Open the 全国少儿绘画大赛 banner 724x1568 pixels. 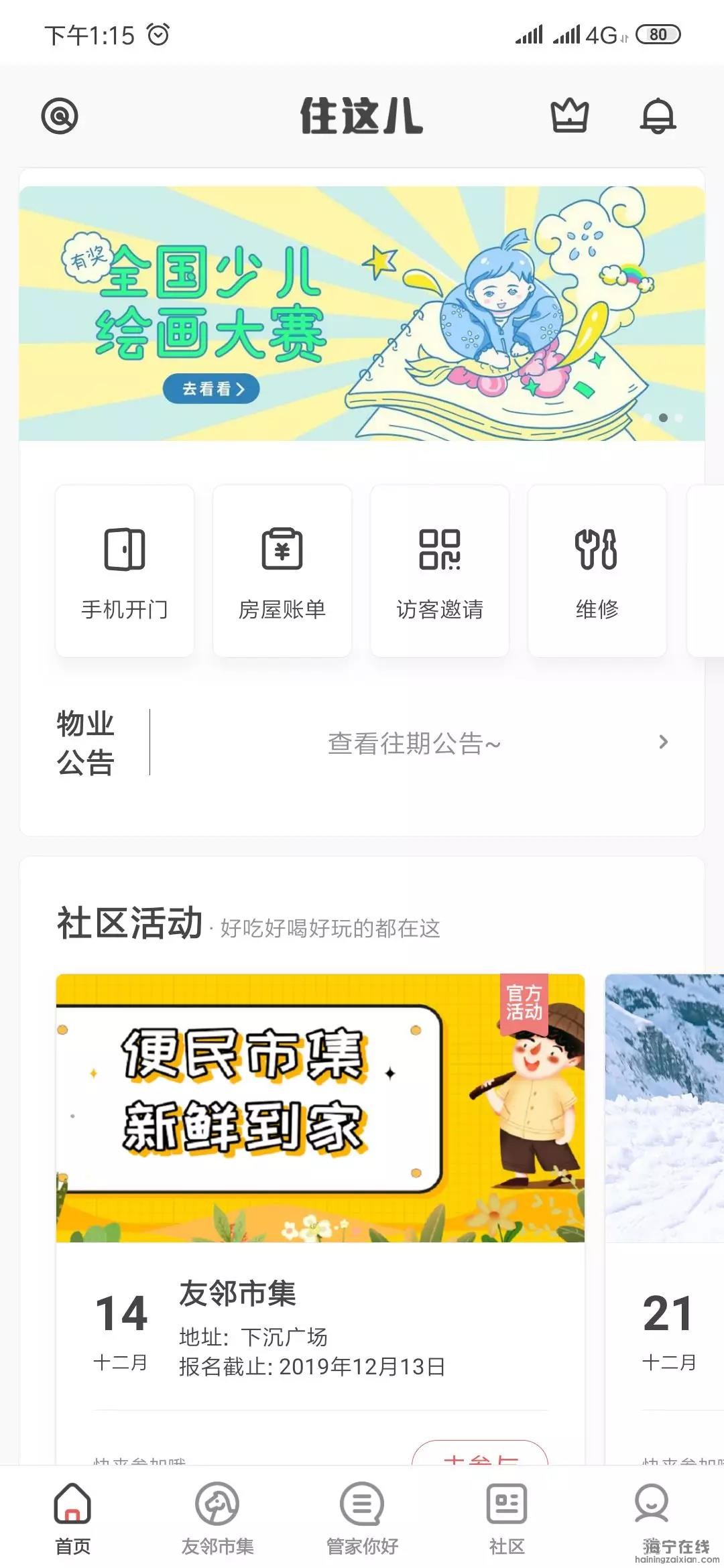pyautogui.click(x=362, y=313)
